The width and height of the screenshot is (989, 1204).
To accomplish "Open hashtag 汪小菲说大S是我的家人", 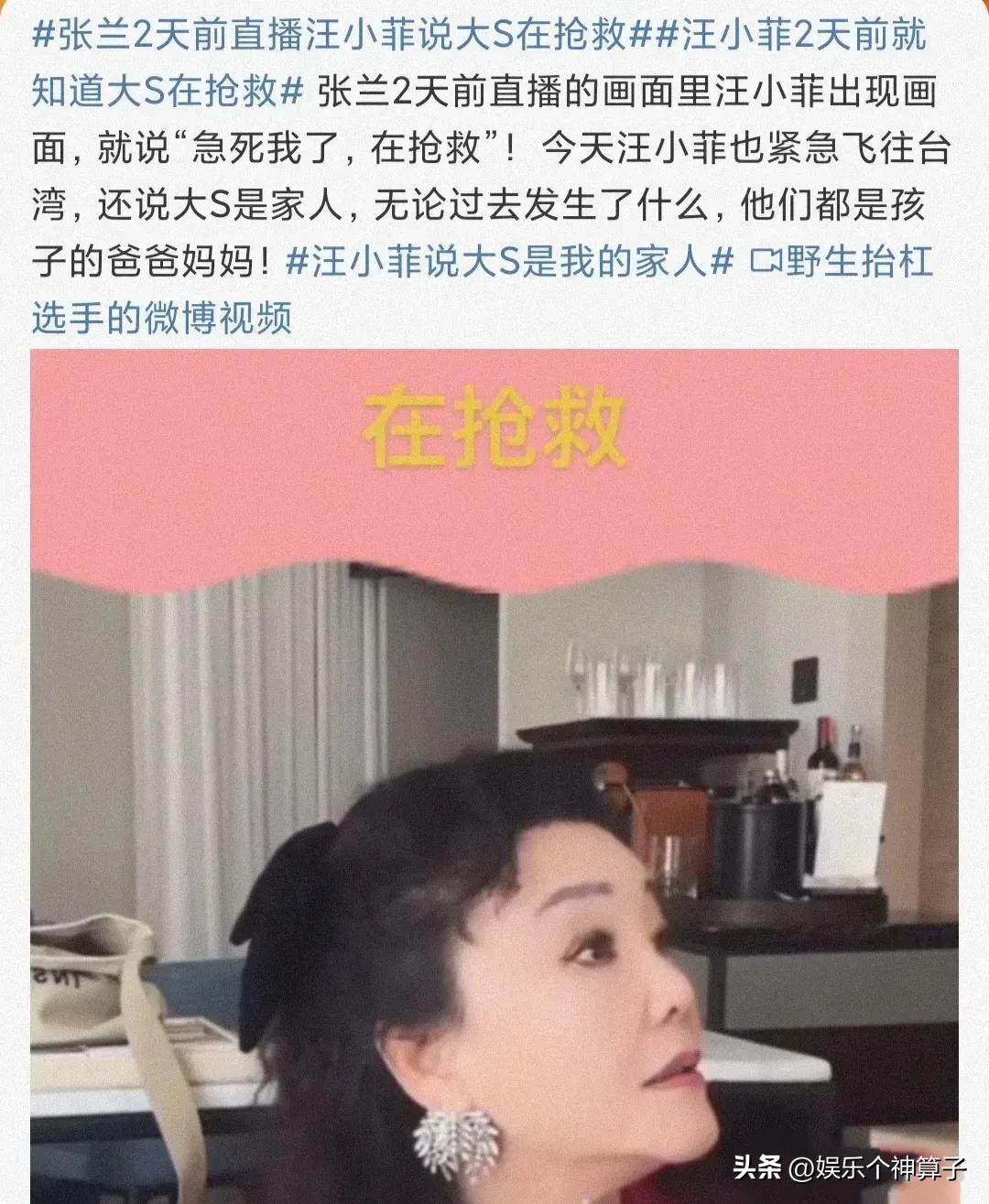I will point(509,262).
